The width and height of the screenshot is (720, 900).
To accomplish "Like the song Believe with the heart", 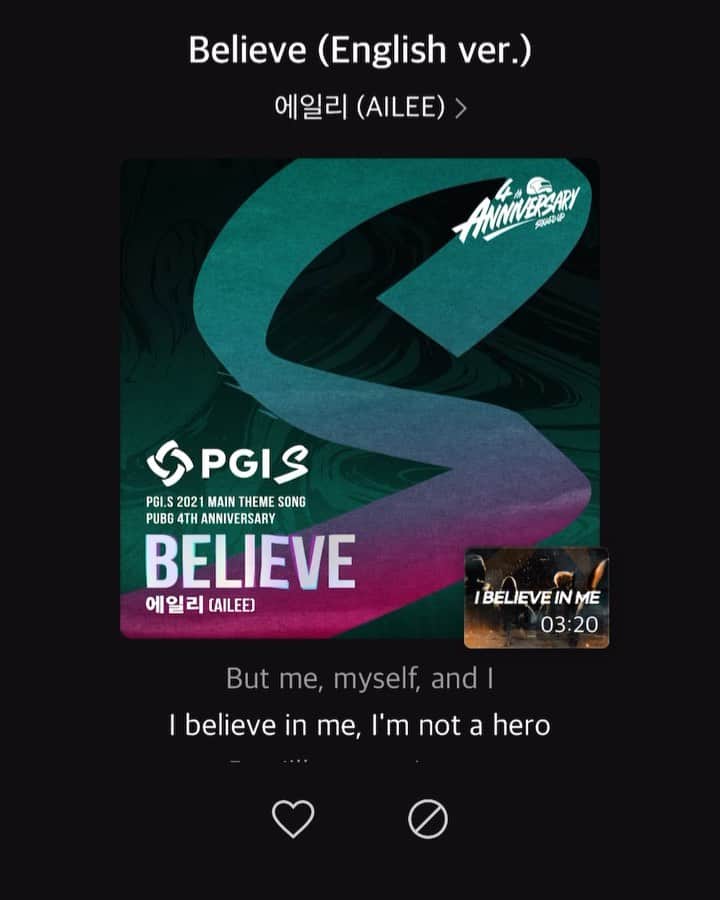I will (293, 819).
